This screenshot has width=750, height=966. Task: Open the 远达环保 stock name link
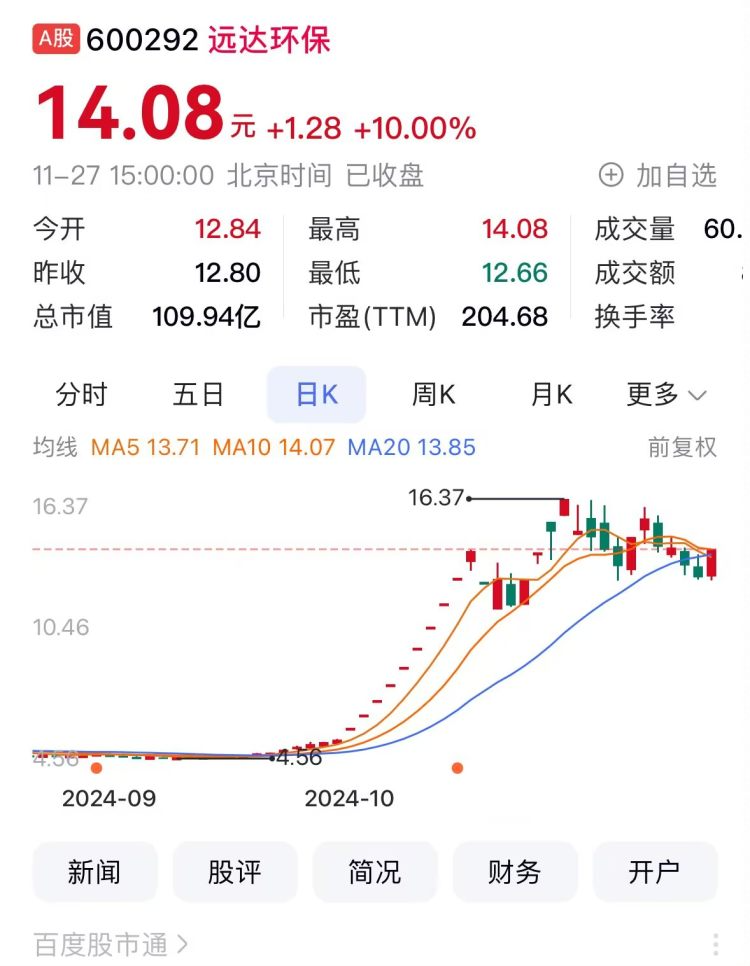(269, 40)
